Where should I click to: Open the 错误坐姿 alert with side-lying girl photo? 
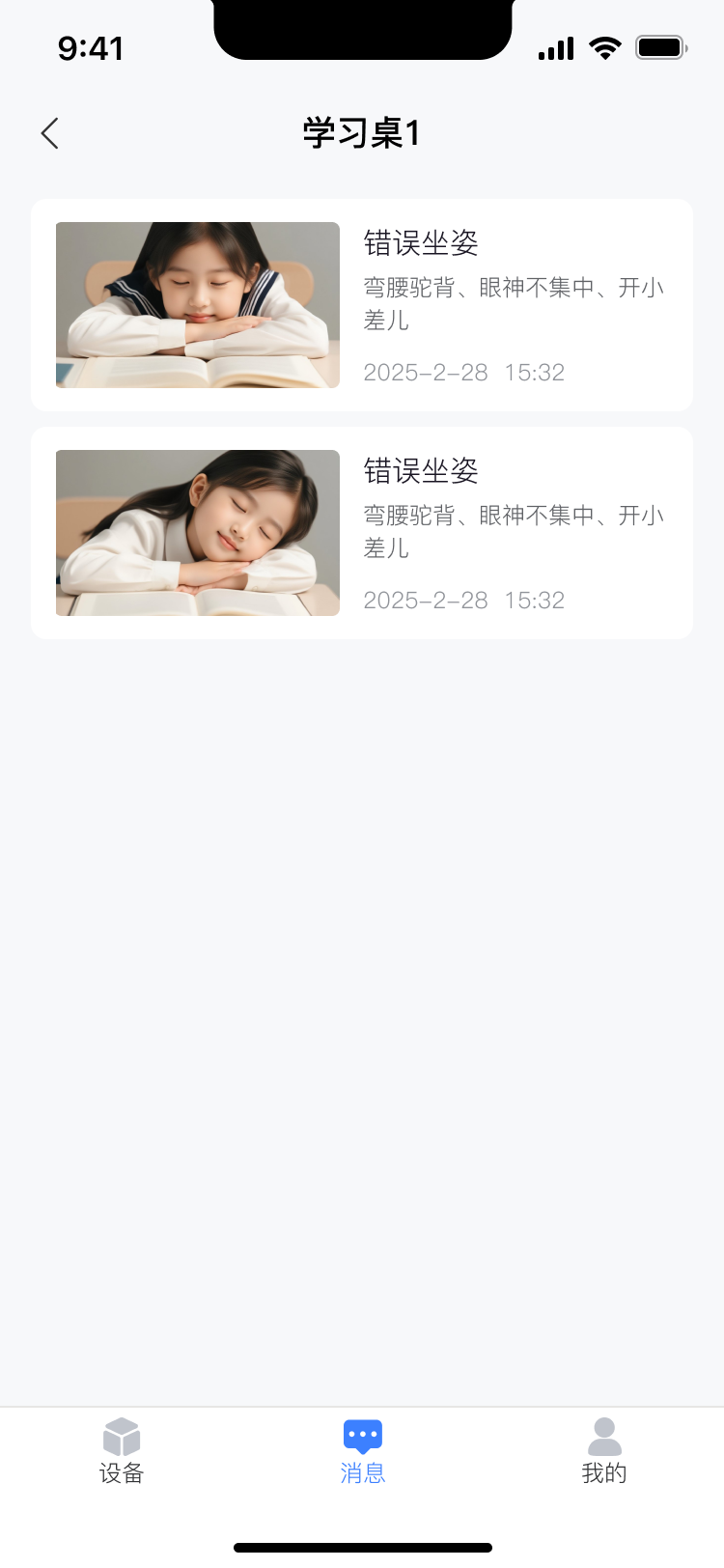(x=362, y=533)
